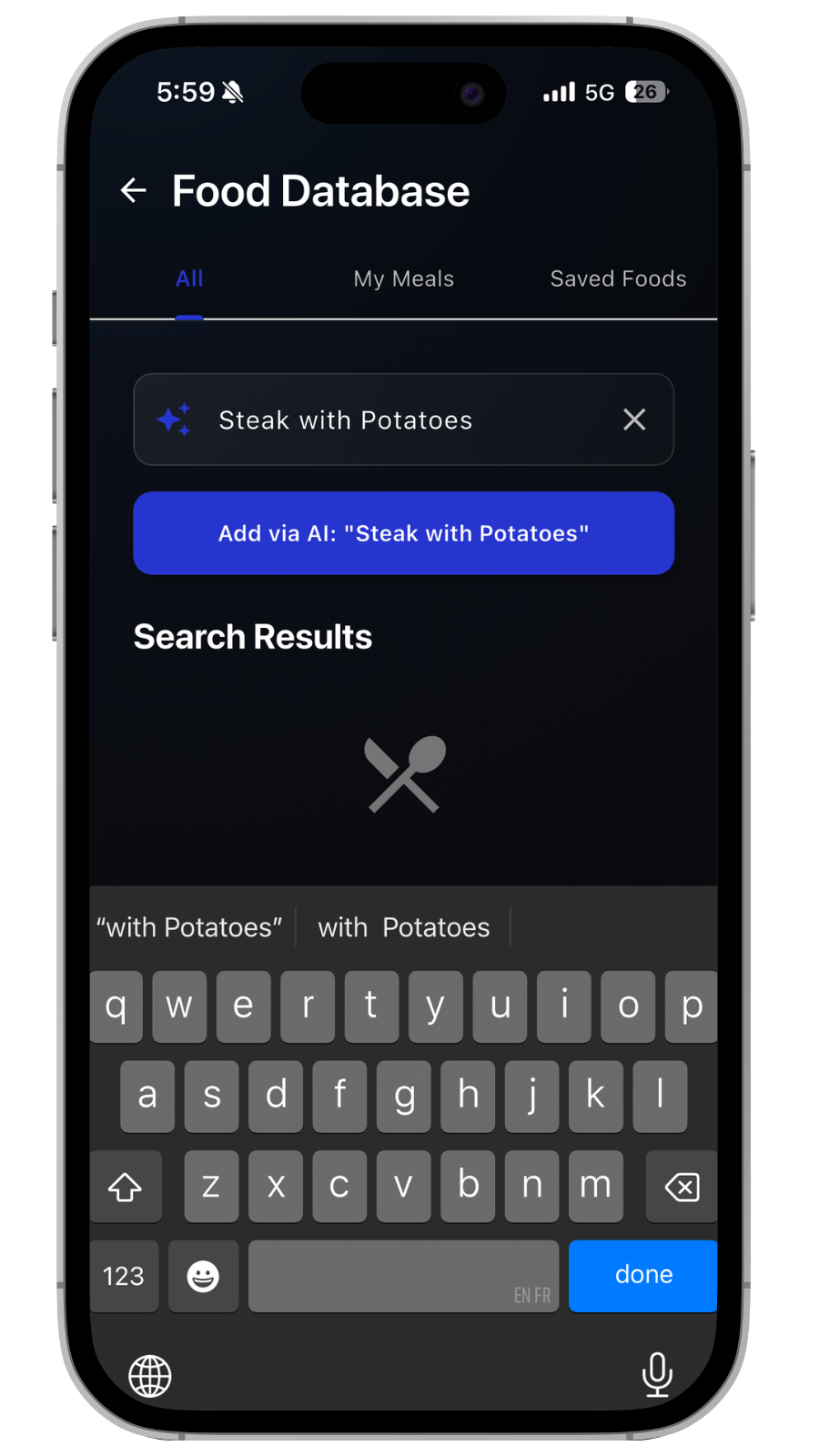Screen dimensions: 819x1456
Task: Choose the quoted "with Potatoes" suggestion
Action: point(189,927)
